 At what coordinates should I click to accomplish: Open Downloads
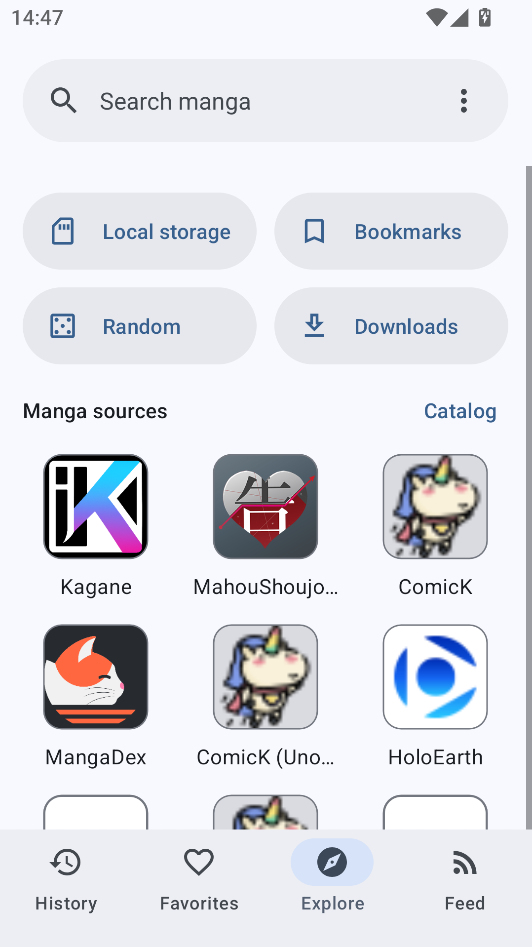tap(391, 326)
